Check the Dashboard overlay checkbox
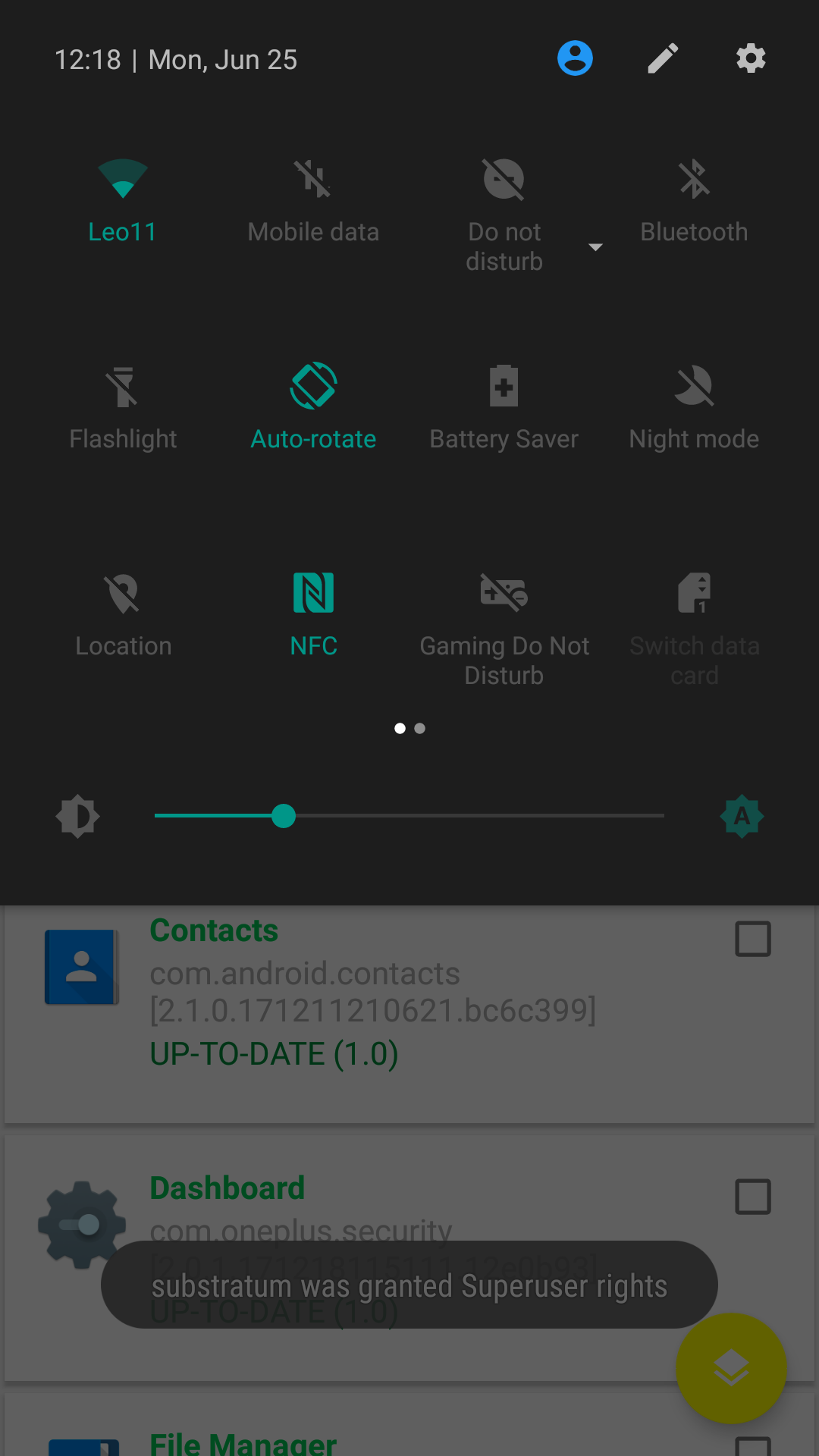 (753, 1197)
